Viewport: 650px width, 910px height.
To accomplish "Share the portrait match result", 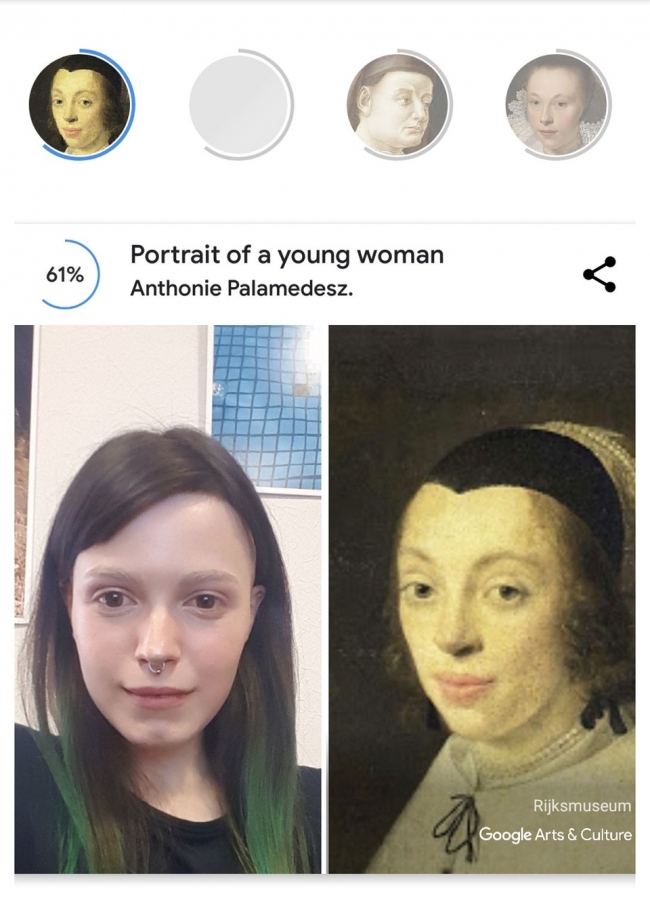I will (599, 274).
